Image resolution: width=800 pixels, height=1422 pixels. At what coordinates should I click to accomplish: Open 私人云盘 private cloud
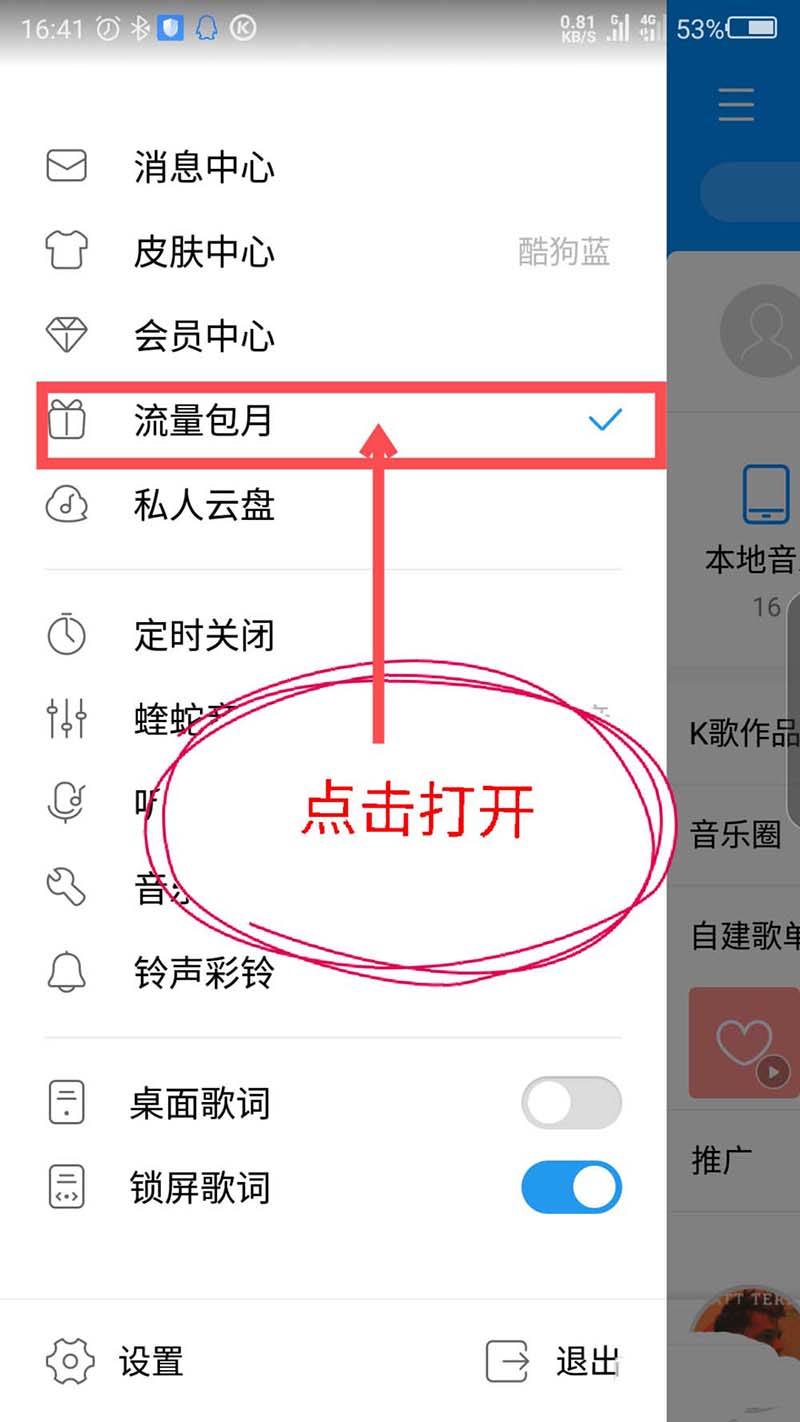[204, 505]
